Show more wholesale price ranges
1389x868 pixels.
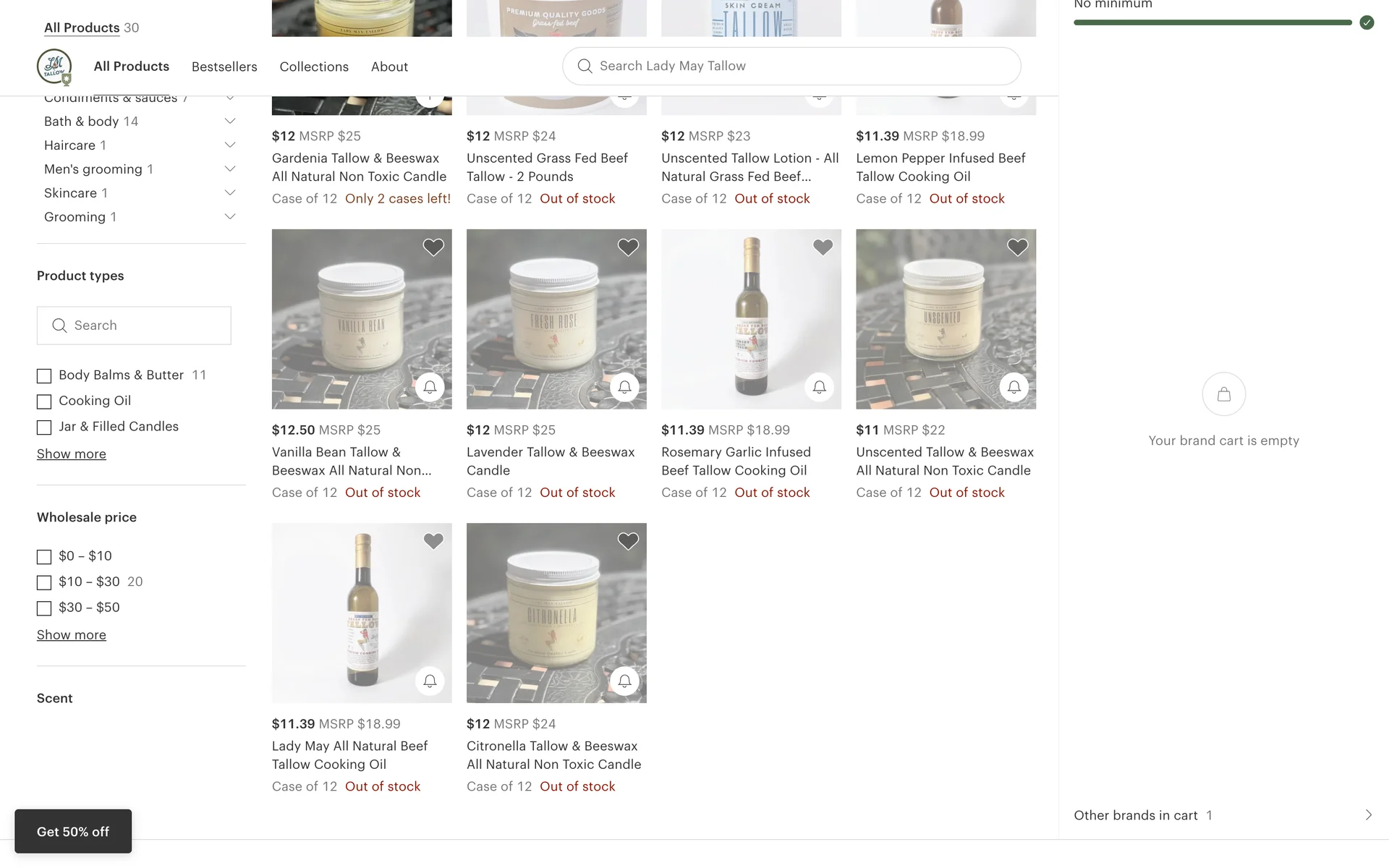point(71,634)
